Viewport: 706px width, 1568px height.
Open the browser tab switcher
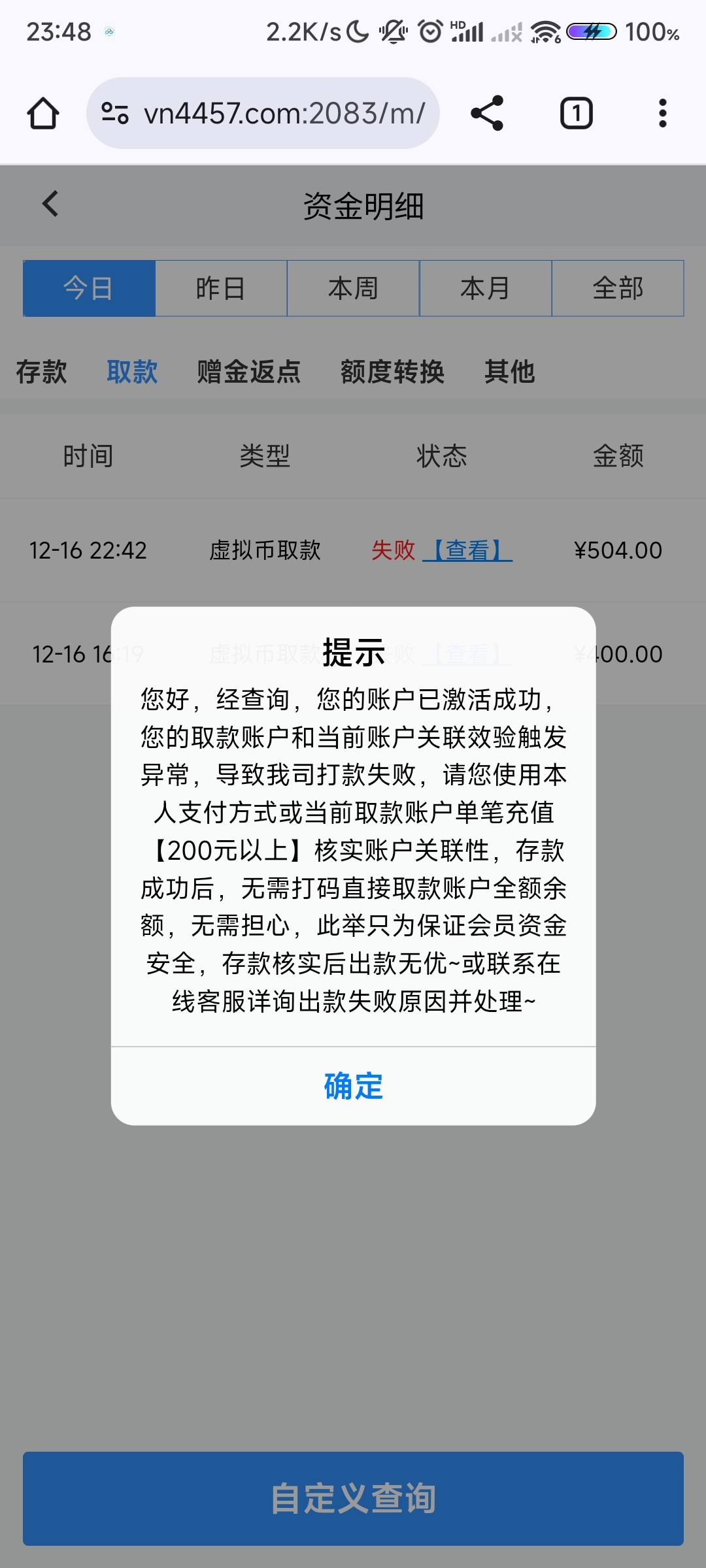click(576, 113)
